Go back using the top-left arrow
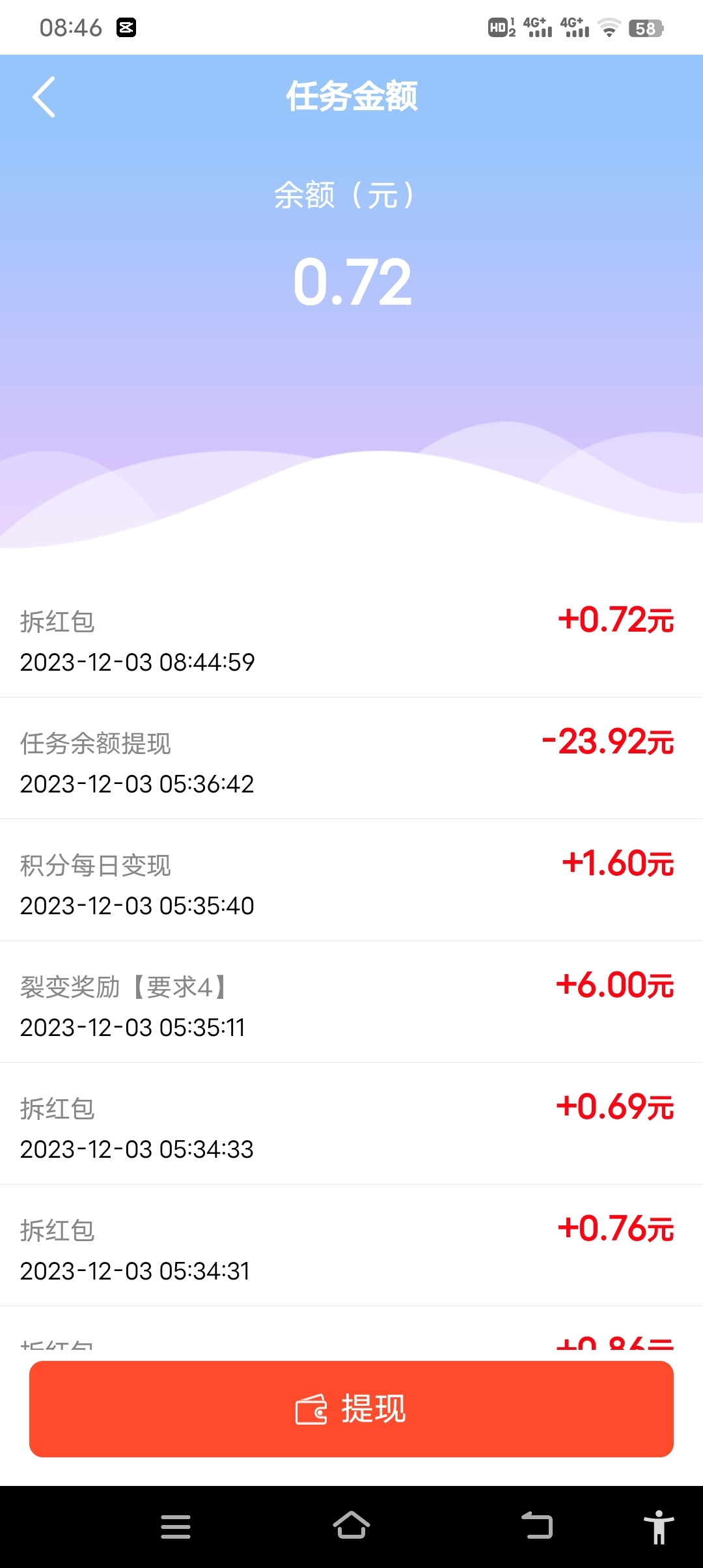This screenshot has width=703, height=1568. [44, 97]
